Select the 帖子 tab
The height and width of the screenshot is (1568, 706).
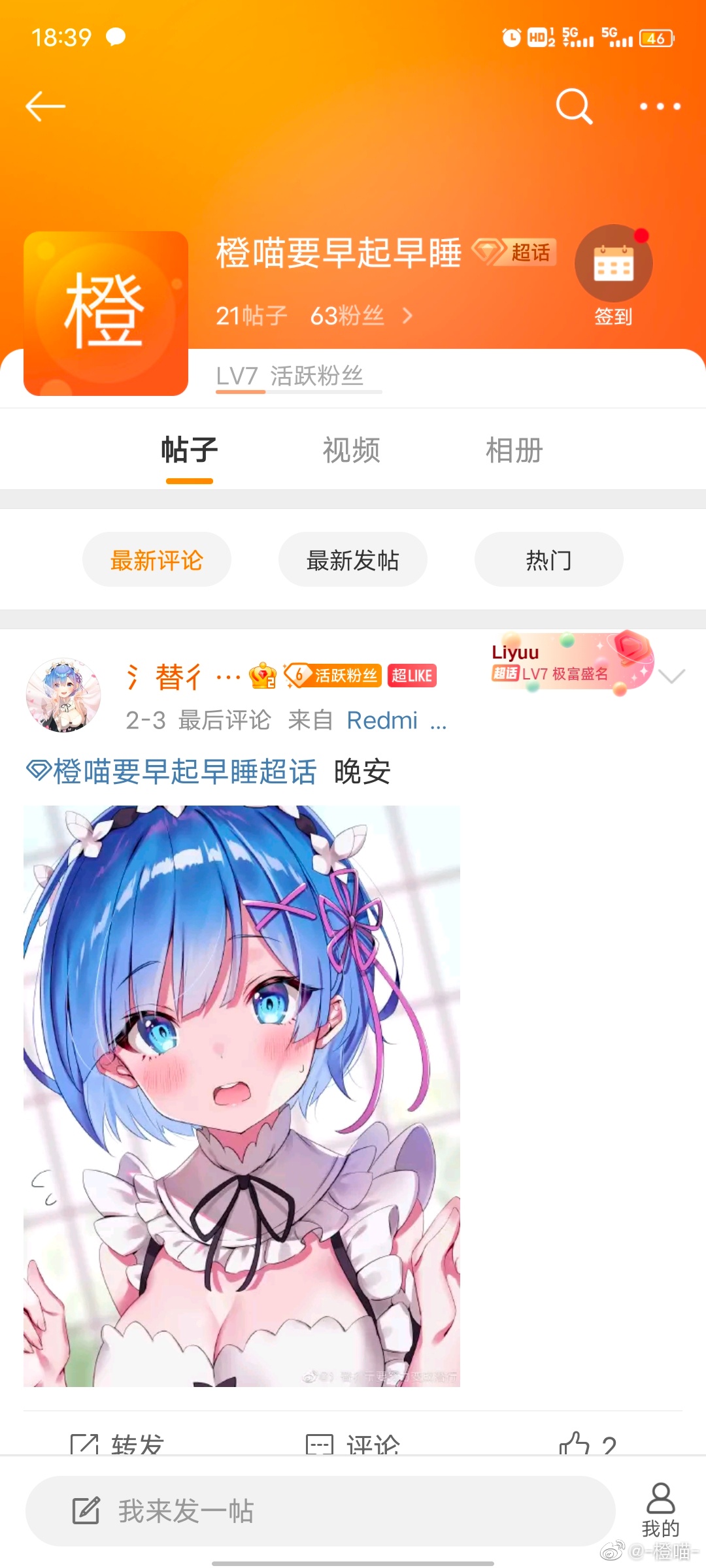[x=190, y=450]
